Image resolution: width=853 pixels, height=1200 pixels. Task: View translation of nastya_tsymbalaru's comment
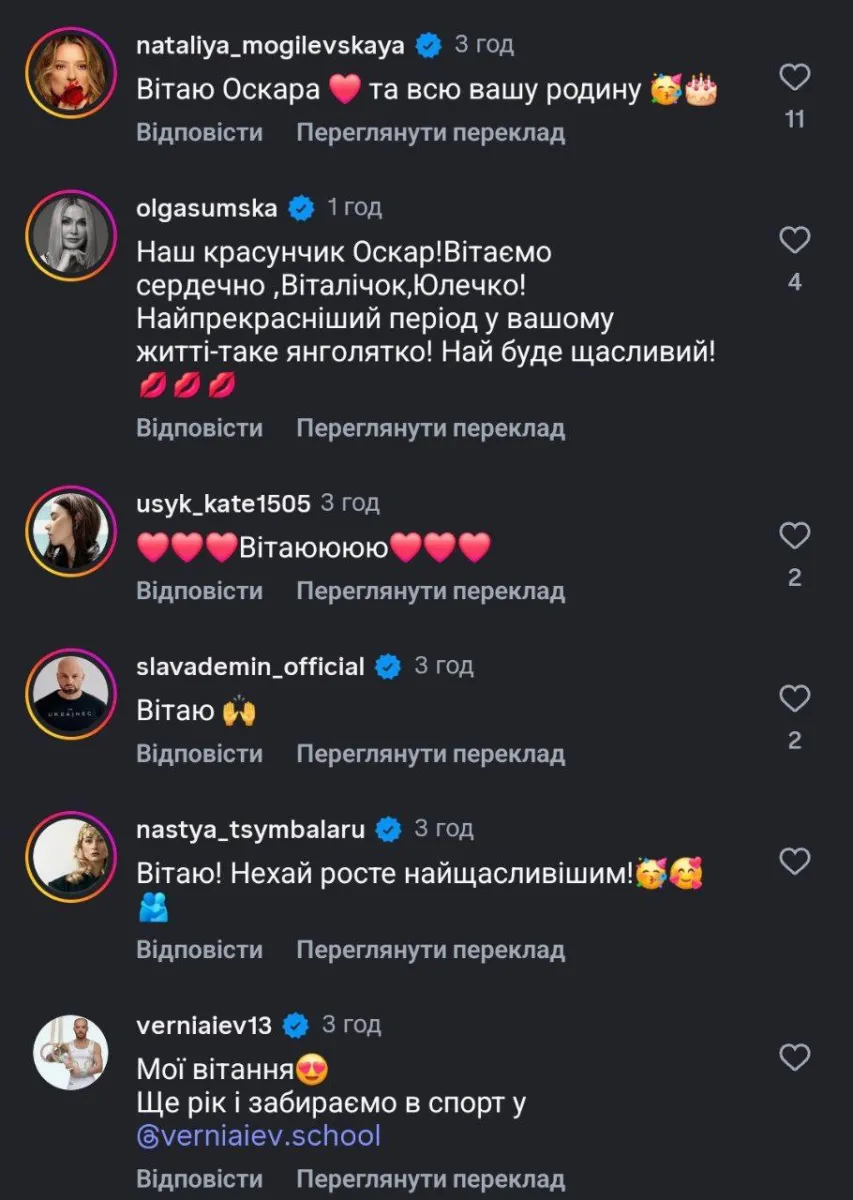[430, 949]
